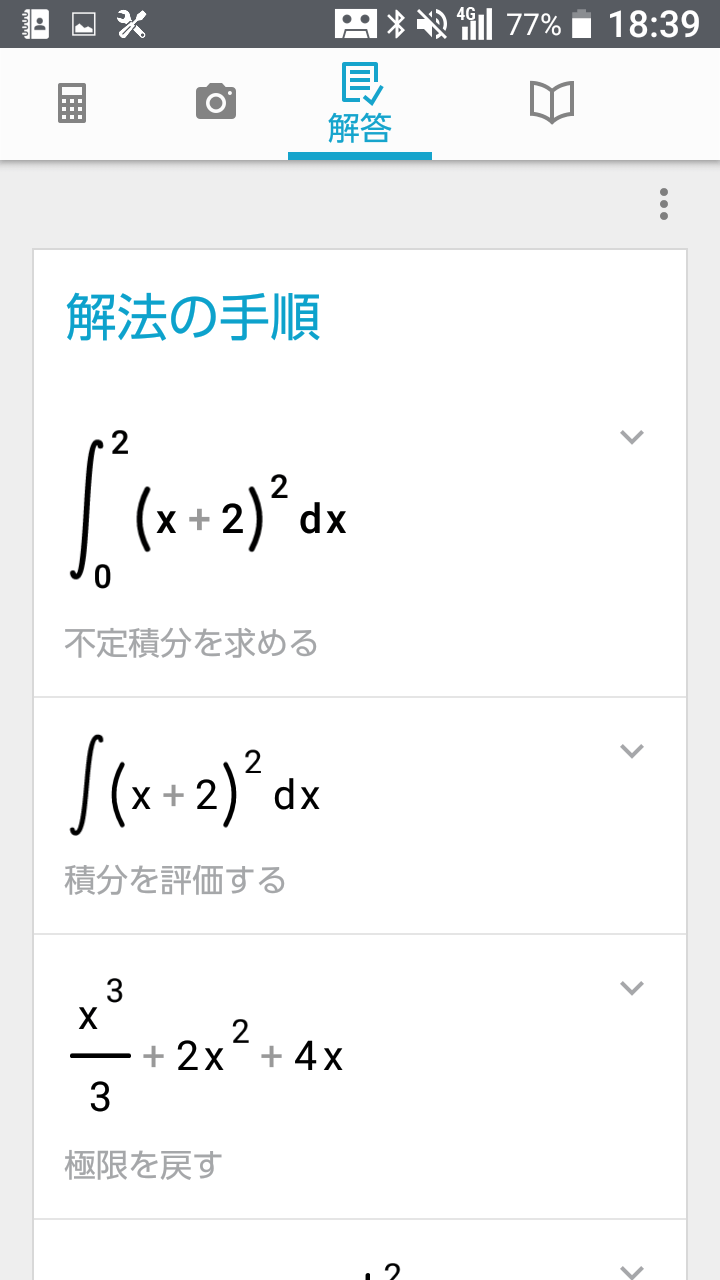Expand the partially visible bottom step

pyautogui.click(x=631, y=1270)
